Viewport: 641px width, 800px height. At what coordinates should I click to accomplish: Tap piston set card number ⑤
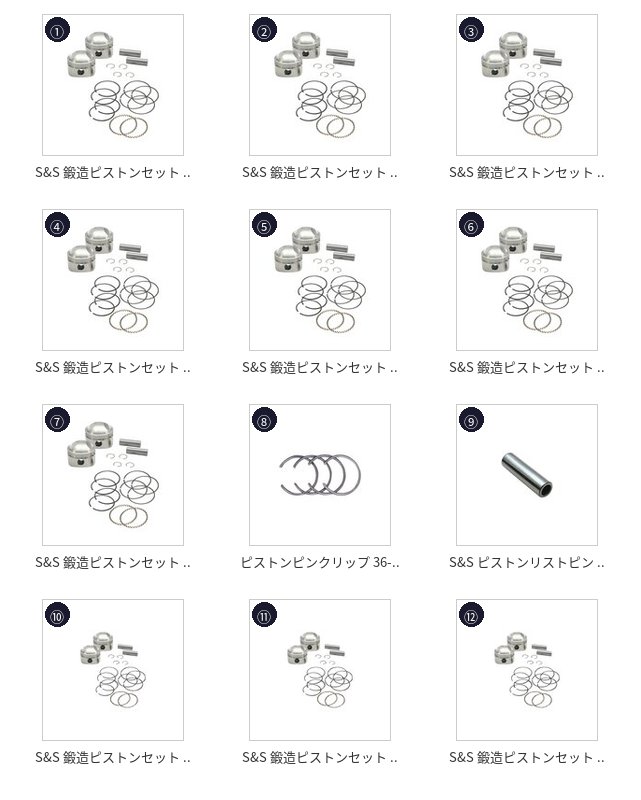coord(320,280)
